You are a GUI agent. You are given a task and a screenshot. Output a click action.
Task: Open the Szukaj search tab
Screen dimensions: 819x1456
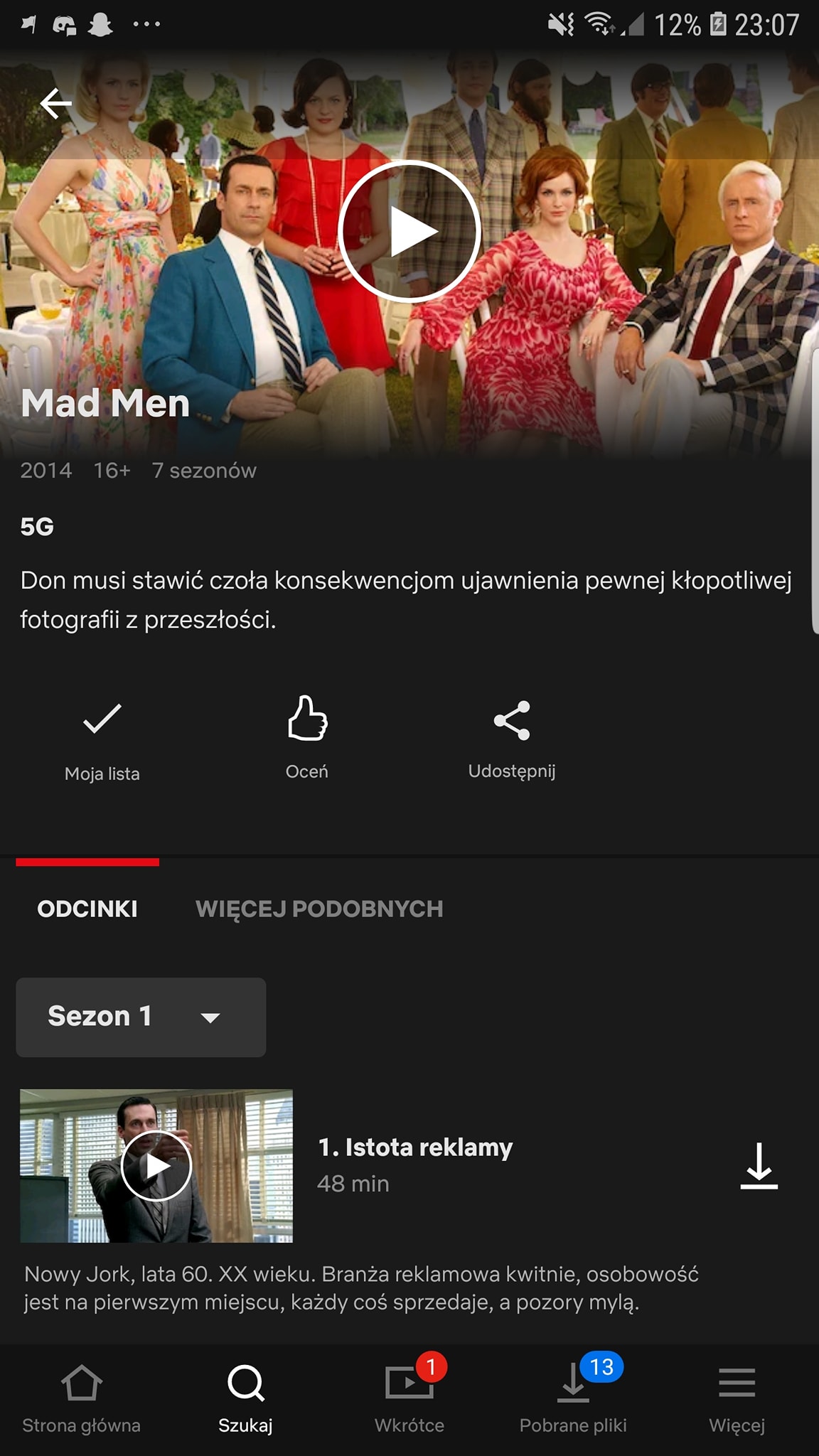[x=245, y=1399]
